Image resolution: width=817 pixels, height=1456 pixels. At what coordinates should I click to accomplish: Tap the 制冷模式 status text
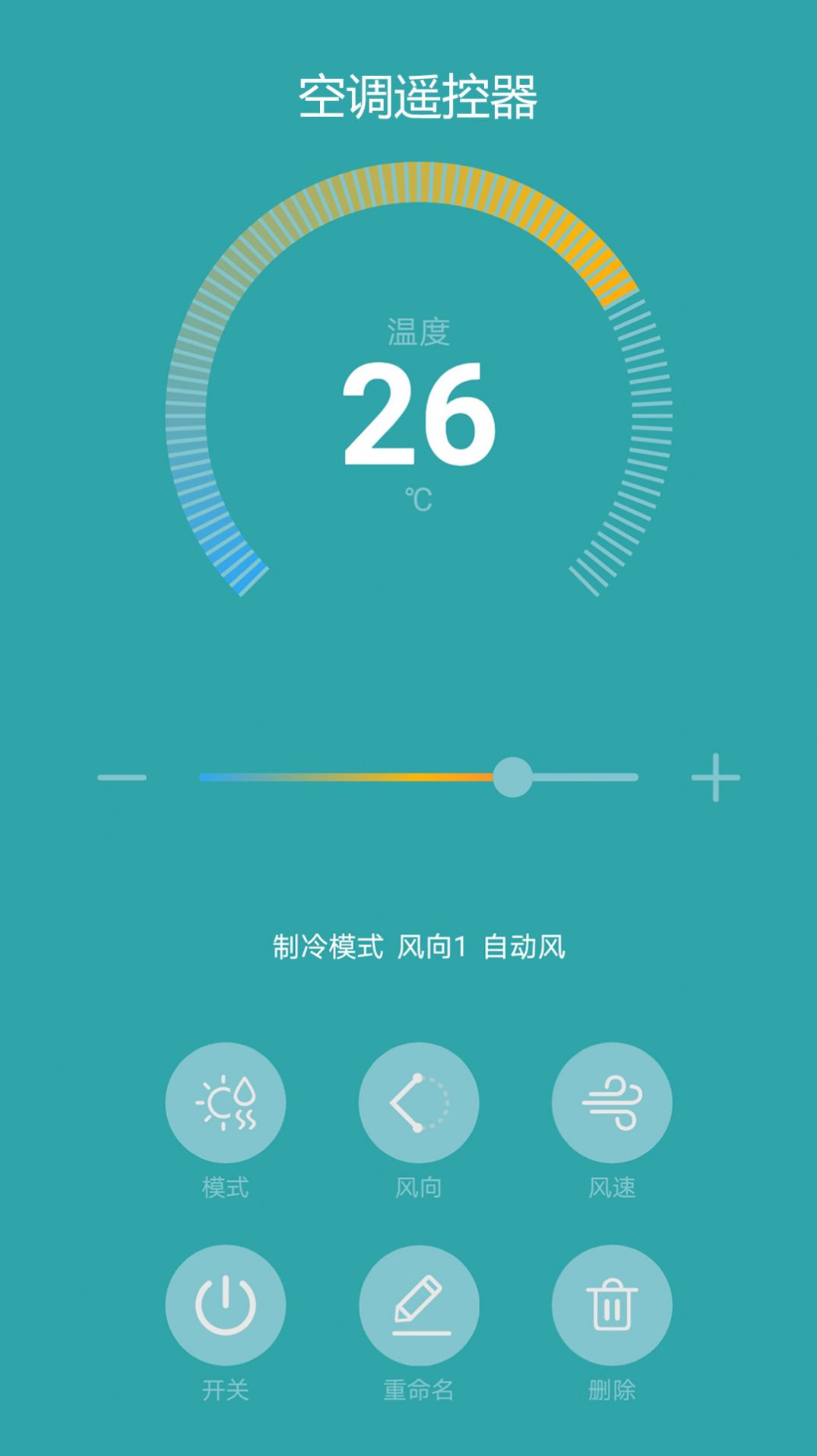coord(327,945)
